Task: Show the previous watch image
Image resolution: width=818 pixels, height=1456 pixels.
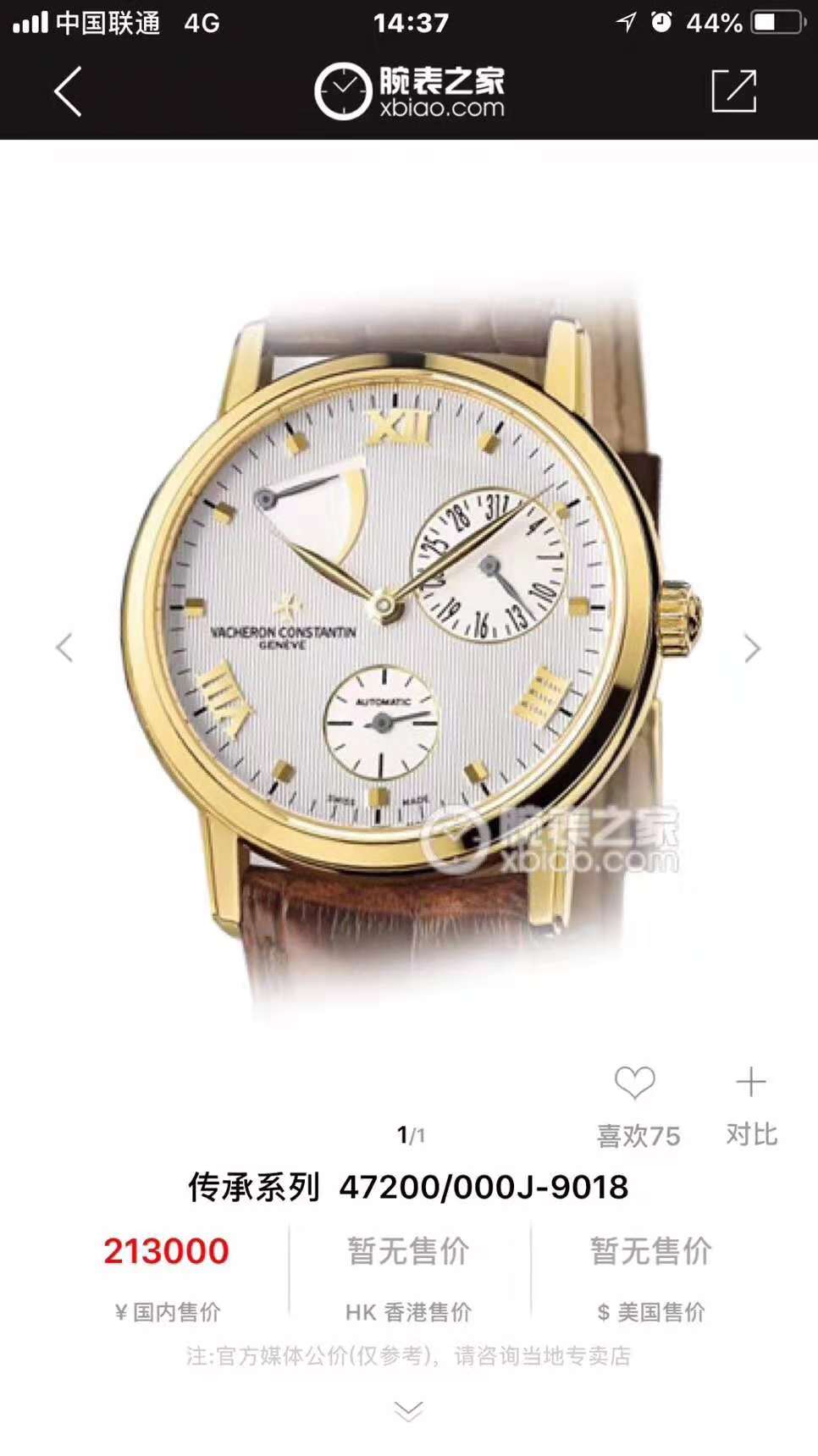Action: click(x=64, y=648)
